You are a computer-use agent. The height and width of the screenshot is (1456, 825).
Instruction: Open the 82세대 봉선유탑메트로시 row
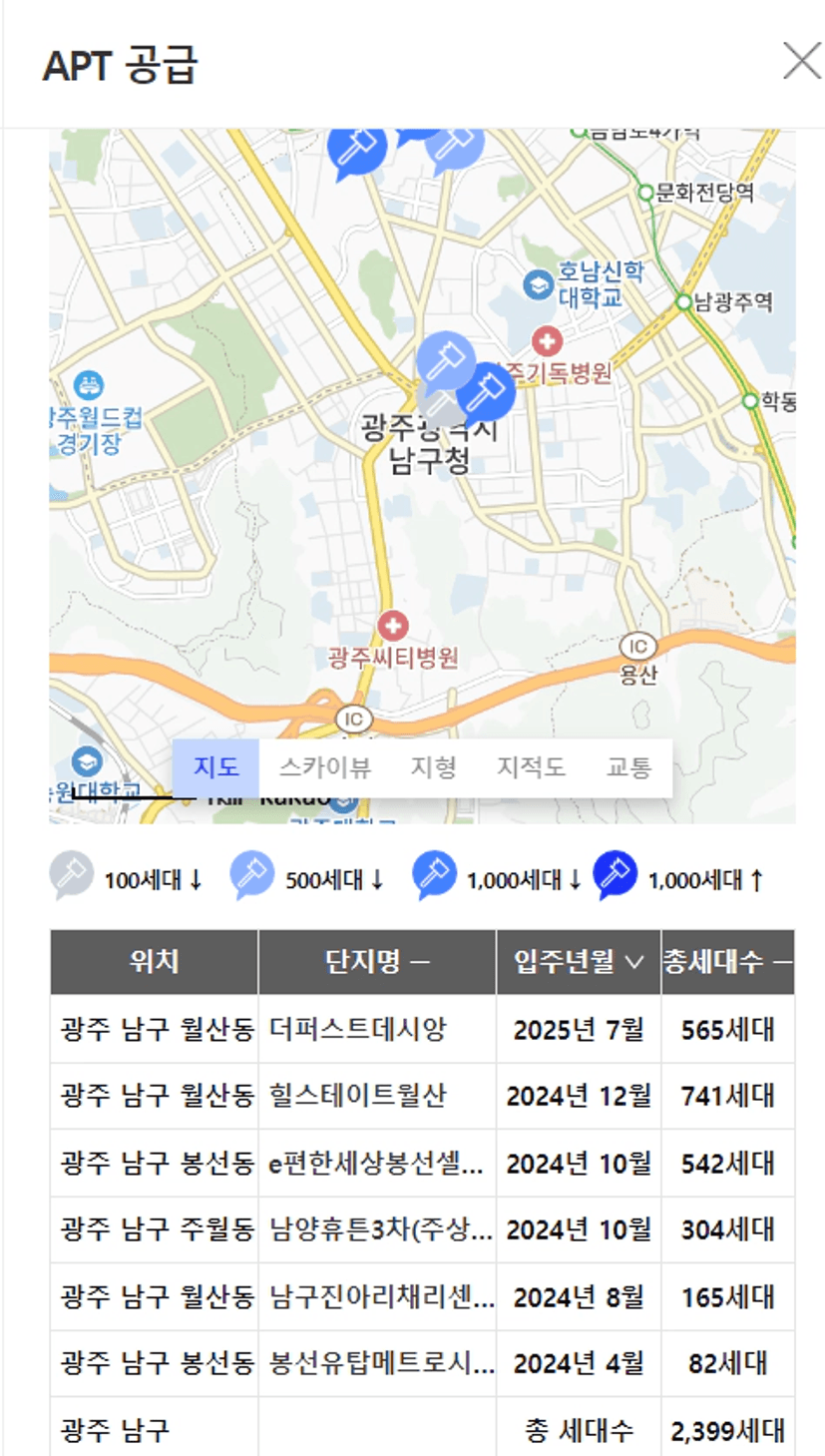click(x=422, y=1363)
